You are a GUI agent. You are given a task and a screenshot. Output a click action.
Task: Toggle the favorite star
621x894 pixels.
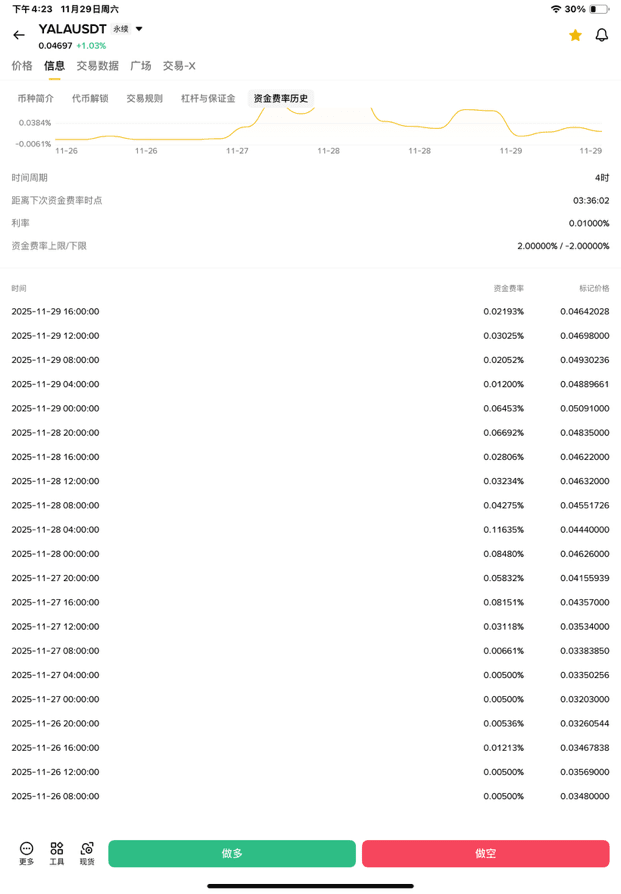coord(575,35)
